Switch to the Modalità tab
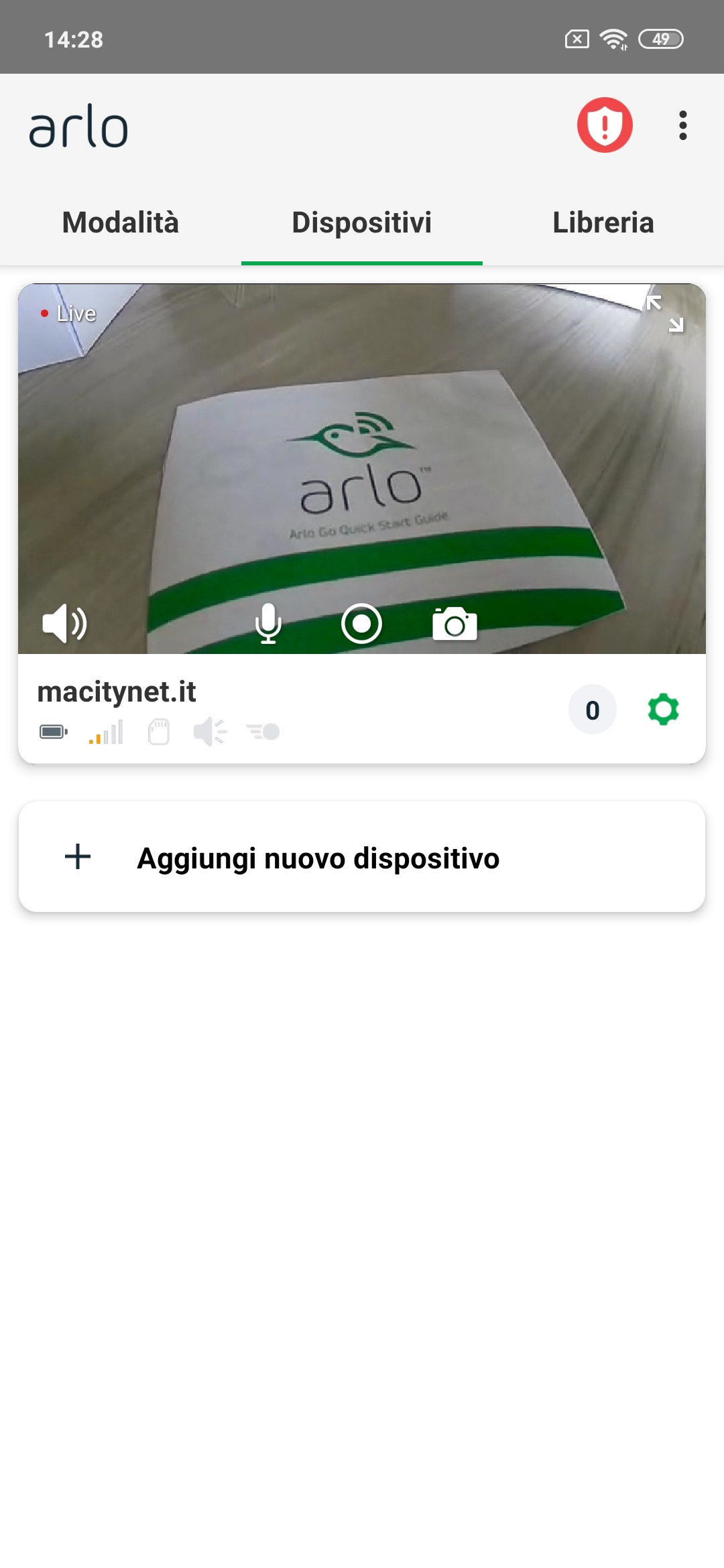This screenshot has height=1568, width=724. pos(121,222)
